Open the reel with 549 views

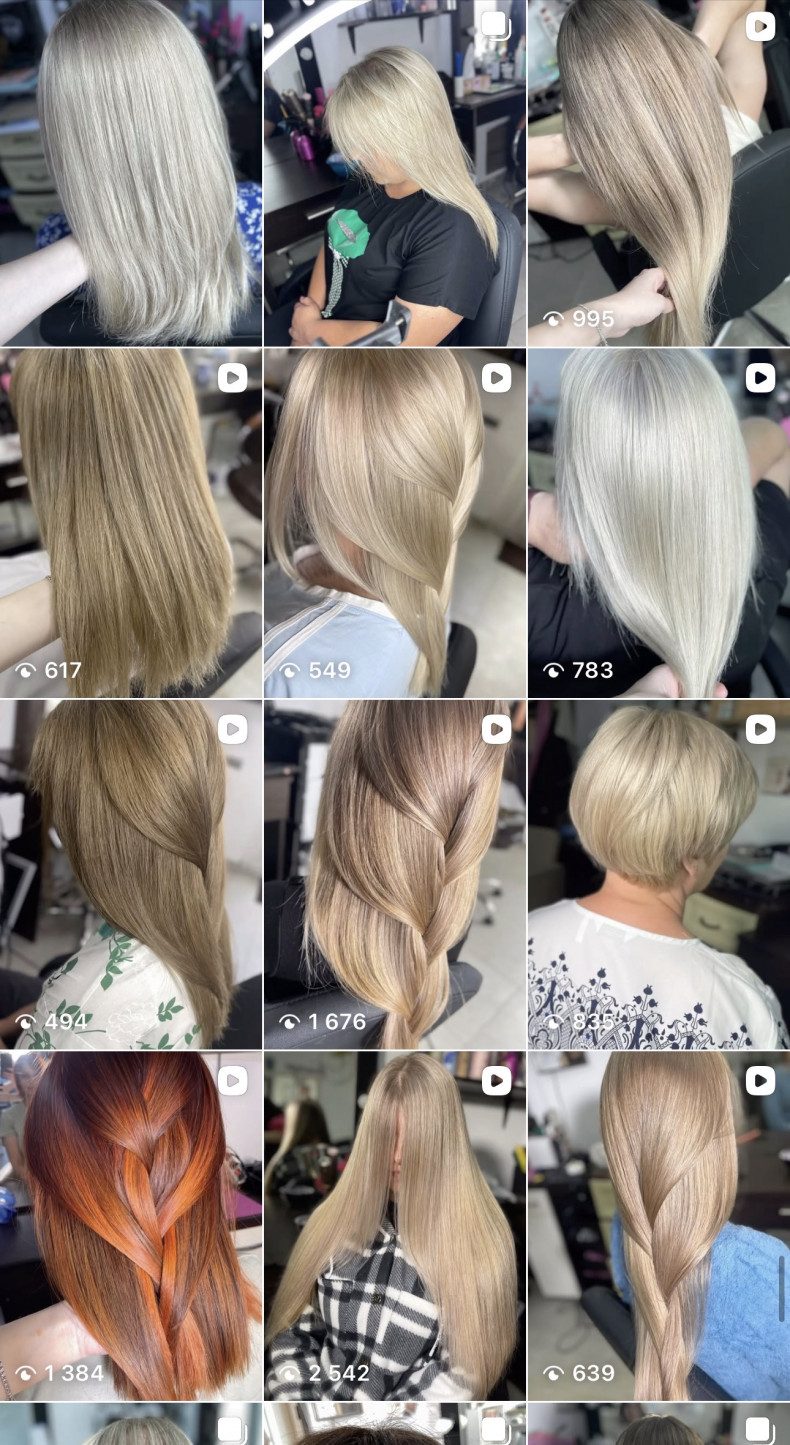394,522
